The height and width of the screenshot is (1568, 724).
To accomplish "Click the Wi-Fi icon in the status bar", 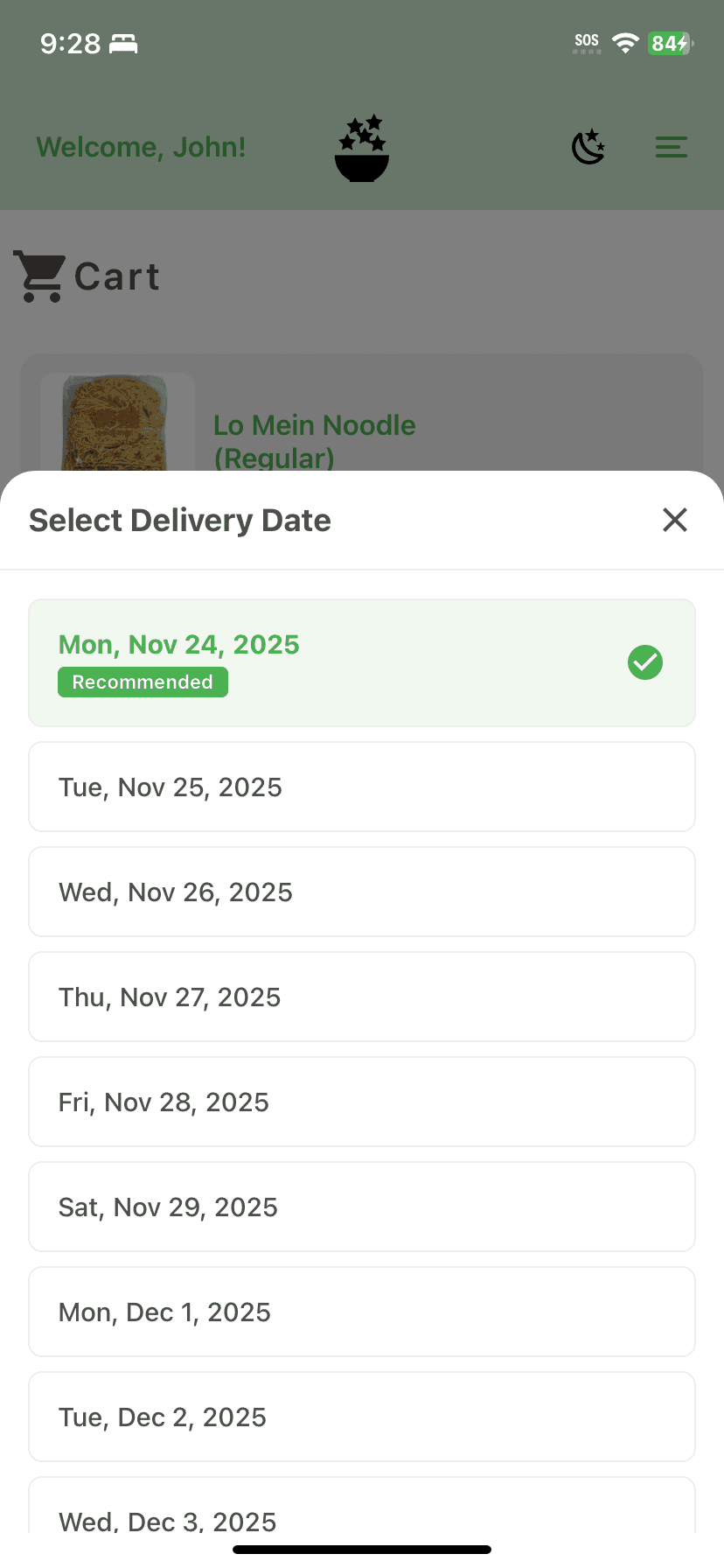I will [x=624, y=42].
